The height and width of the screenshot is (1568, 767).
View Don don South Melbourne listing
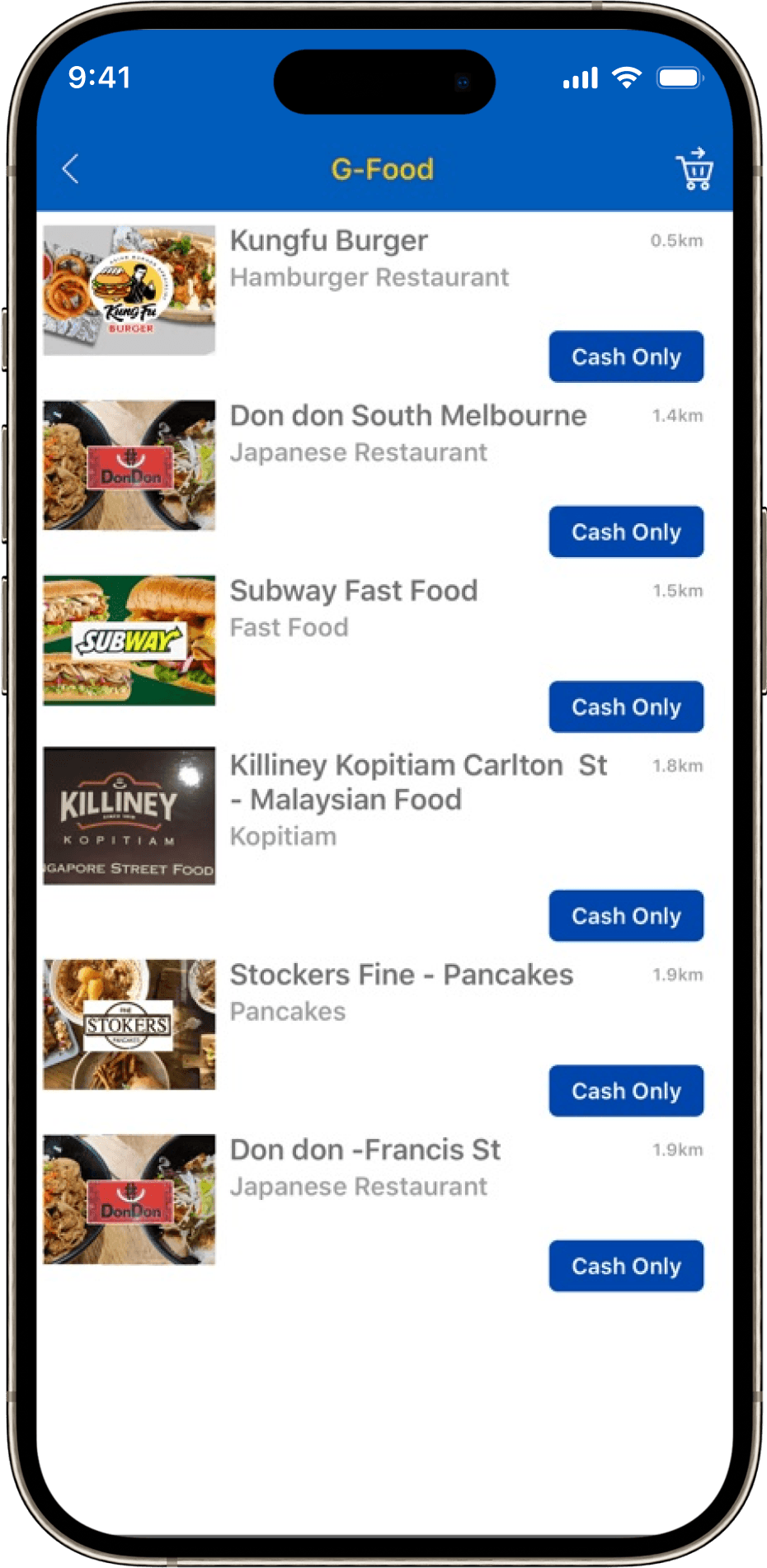[407, 416]
